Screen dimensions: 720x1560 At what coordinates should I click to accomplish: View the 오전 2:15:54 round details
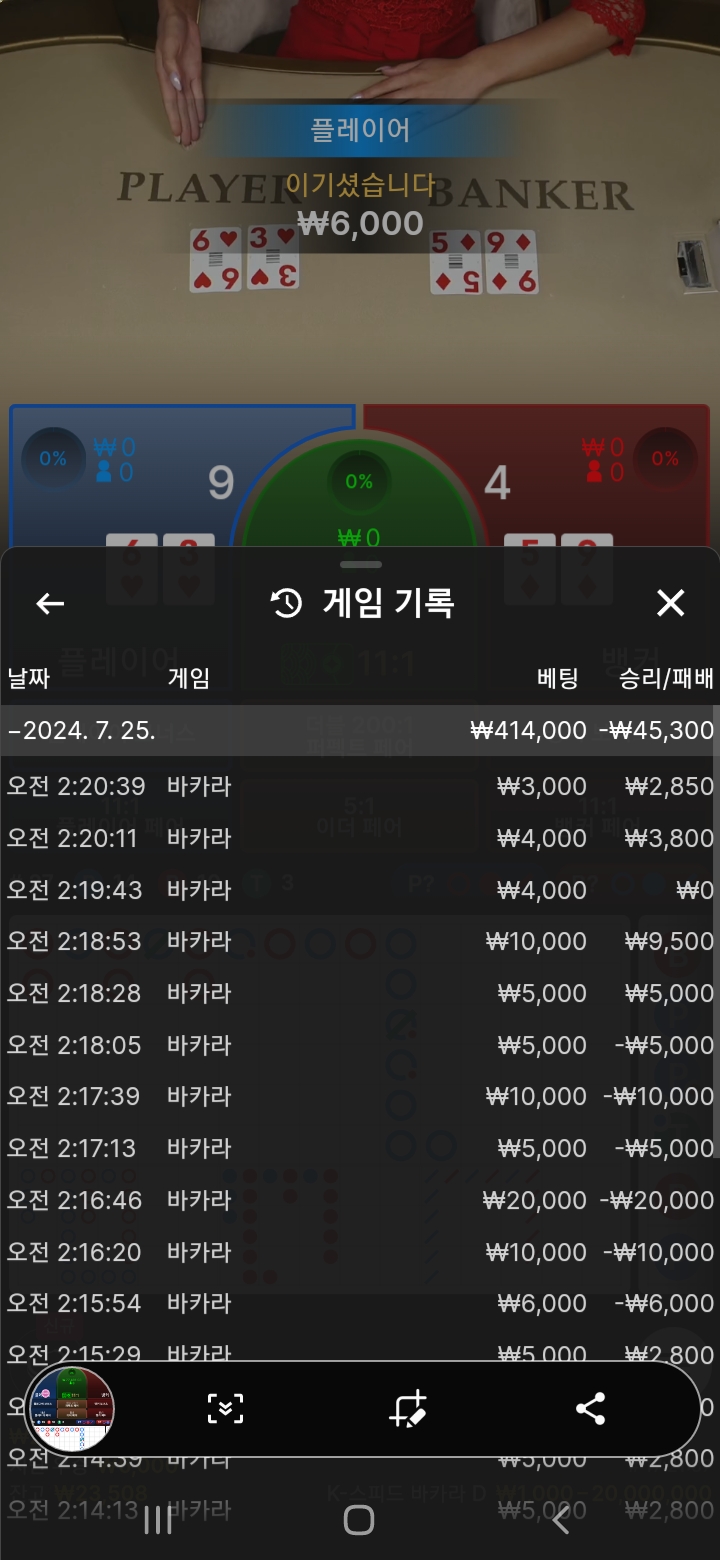(x=360, y=1303)
